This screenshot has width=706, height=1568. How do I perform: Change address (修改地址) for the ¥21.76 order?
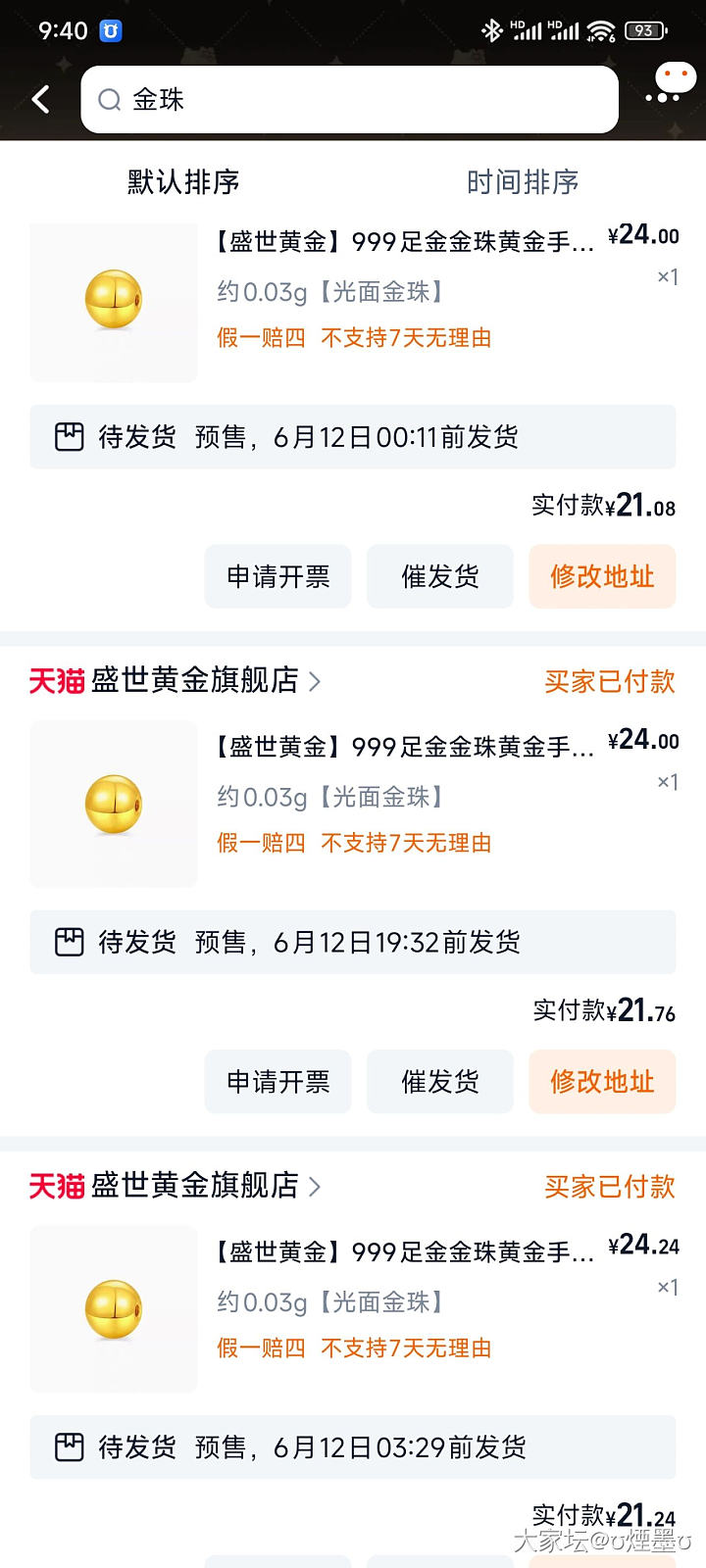click(x=602, y=1082)
